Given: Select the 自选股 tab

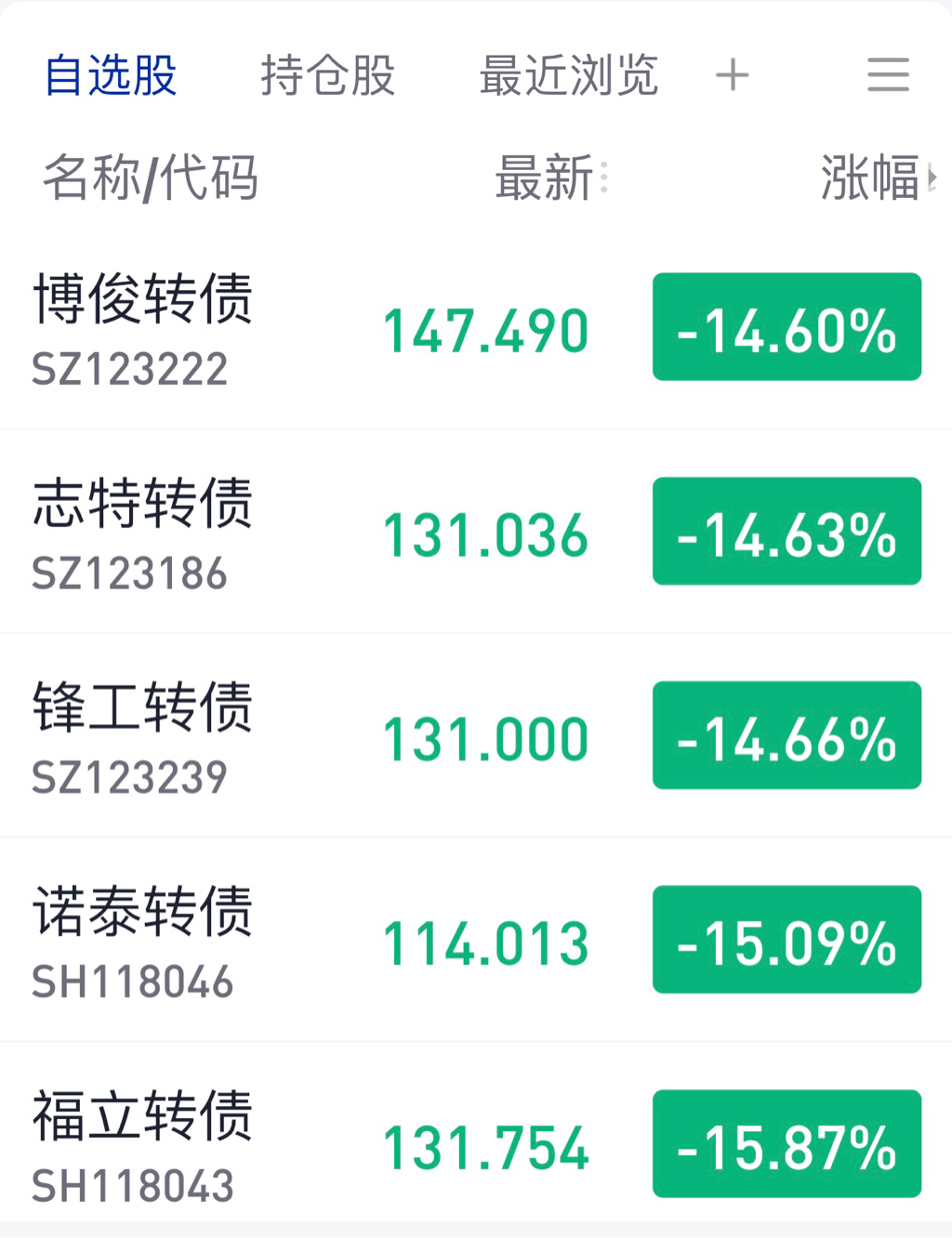Looking at the screenshot, I should 111,75.
